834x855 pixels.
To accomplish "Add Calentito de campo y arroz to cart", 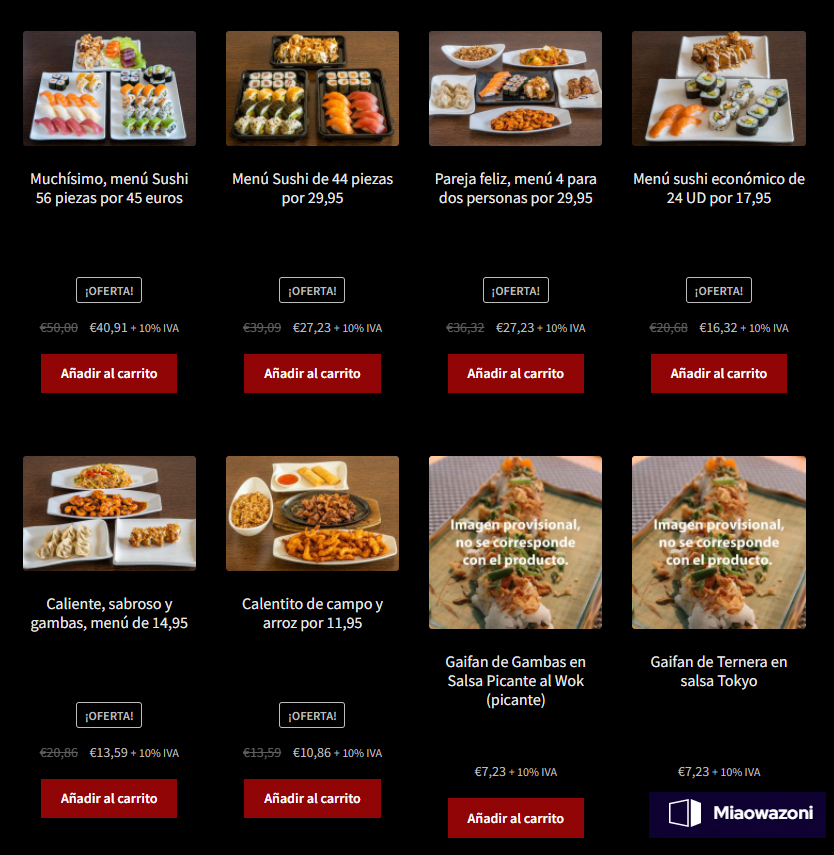I will (312, 798).
